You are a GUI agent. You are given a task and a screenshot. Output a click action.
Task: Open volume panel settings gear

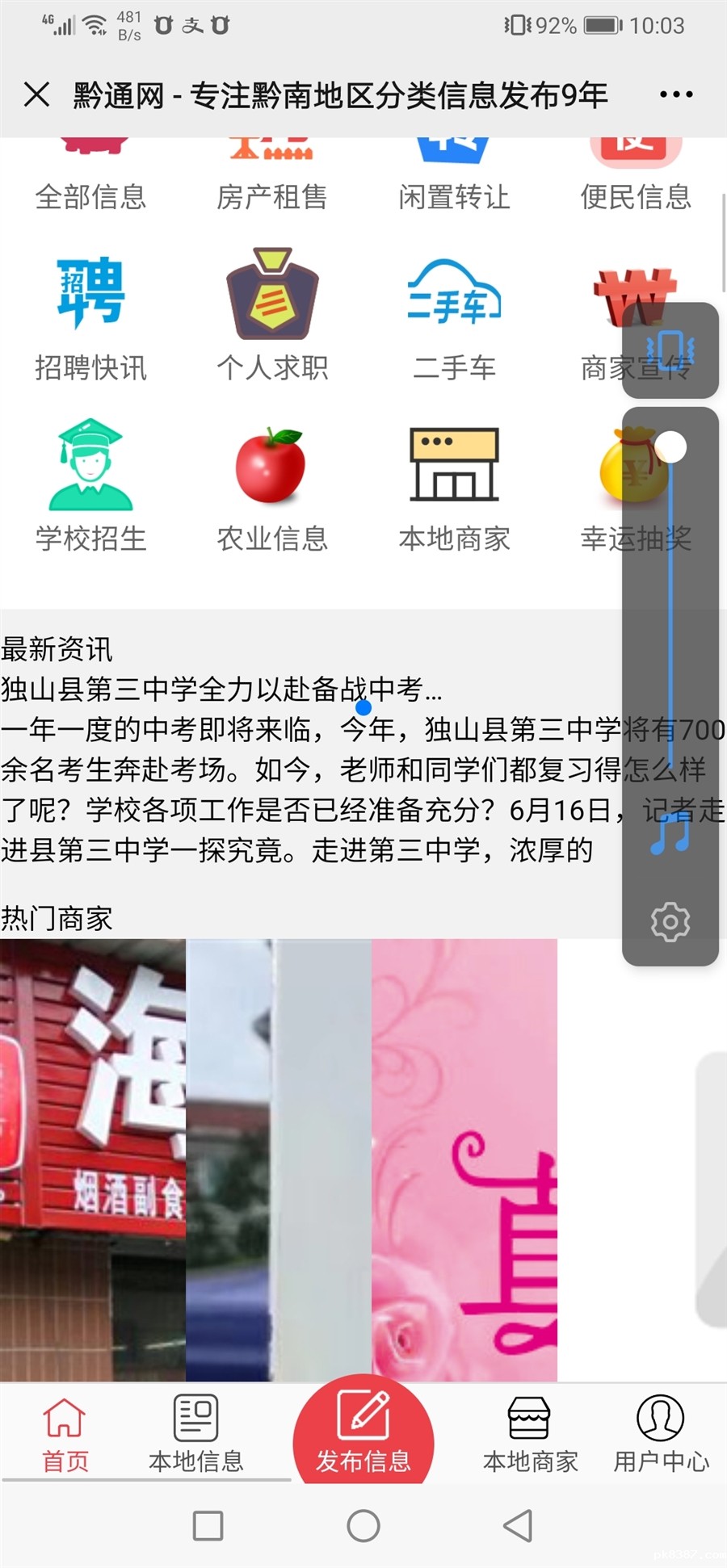[x=670, y=921]
